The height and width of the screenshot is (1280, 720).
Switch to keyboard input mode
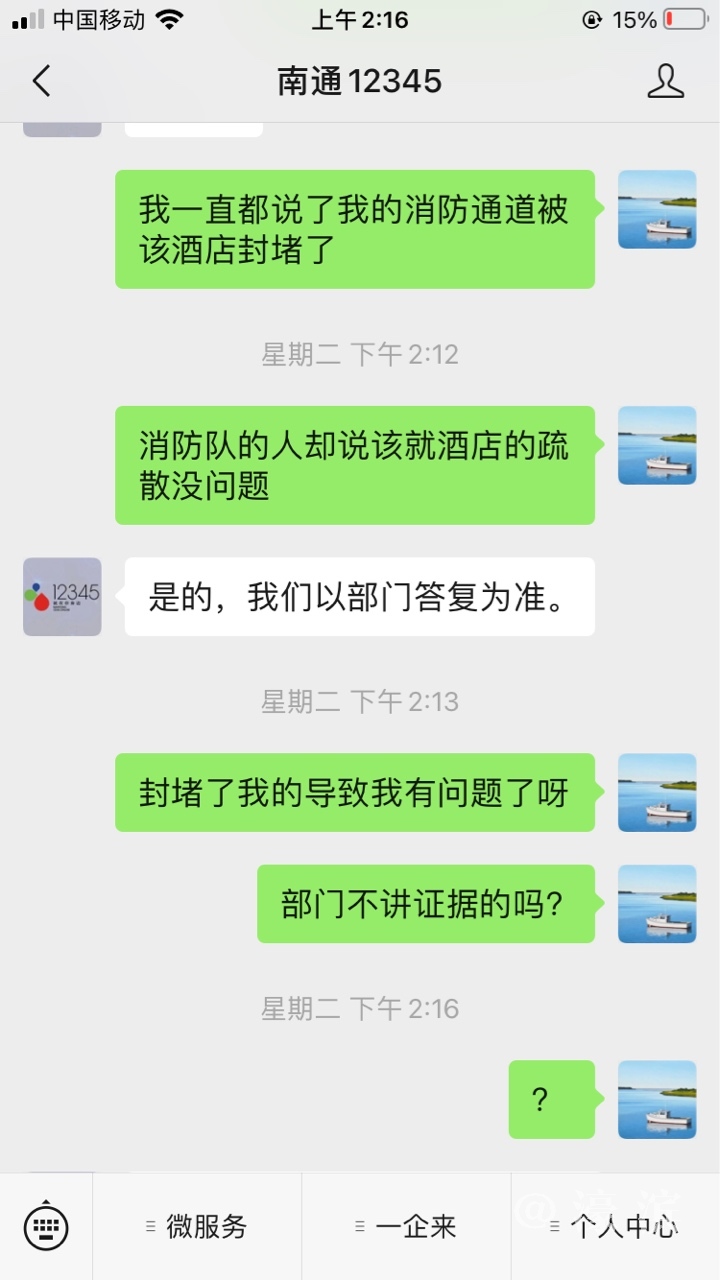[46, 1226]
